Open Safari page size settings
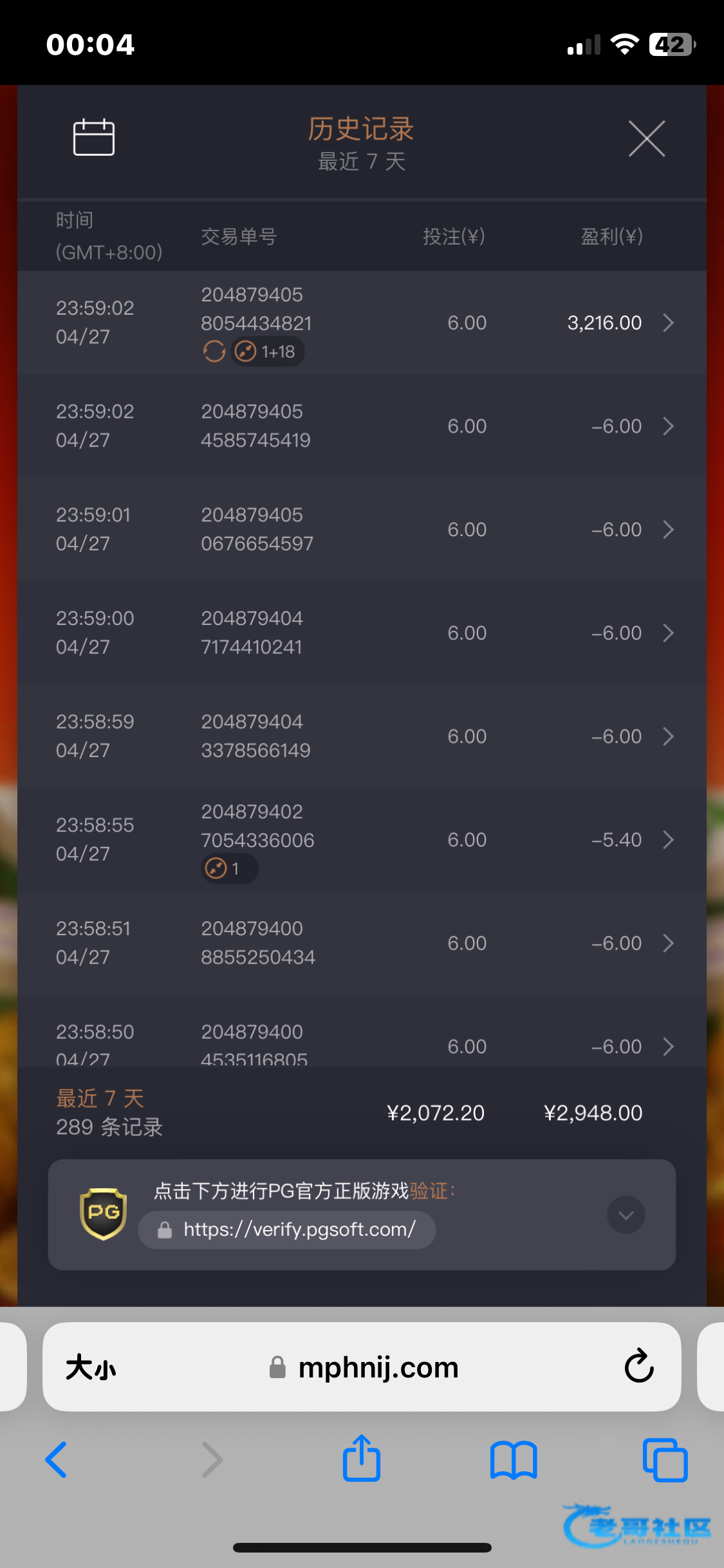The image size is (724, 1568). [91, 1367]
